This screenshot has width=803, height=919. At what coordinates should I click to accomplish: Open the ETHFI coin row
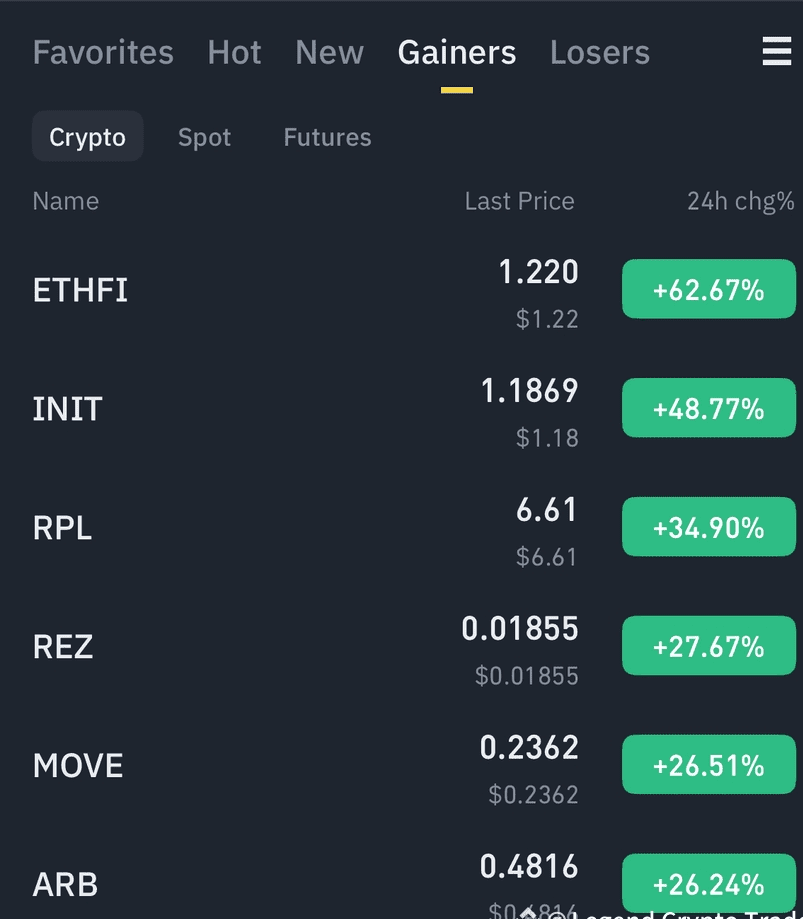pyautogui.click(x=80, y=290)
